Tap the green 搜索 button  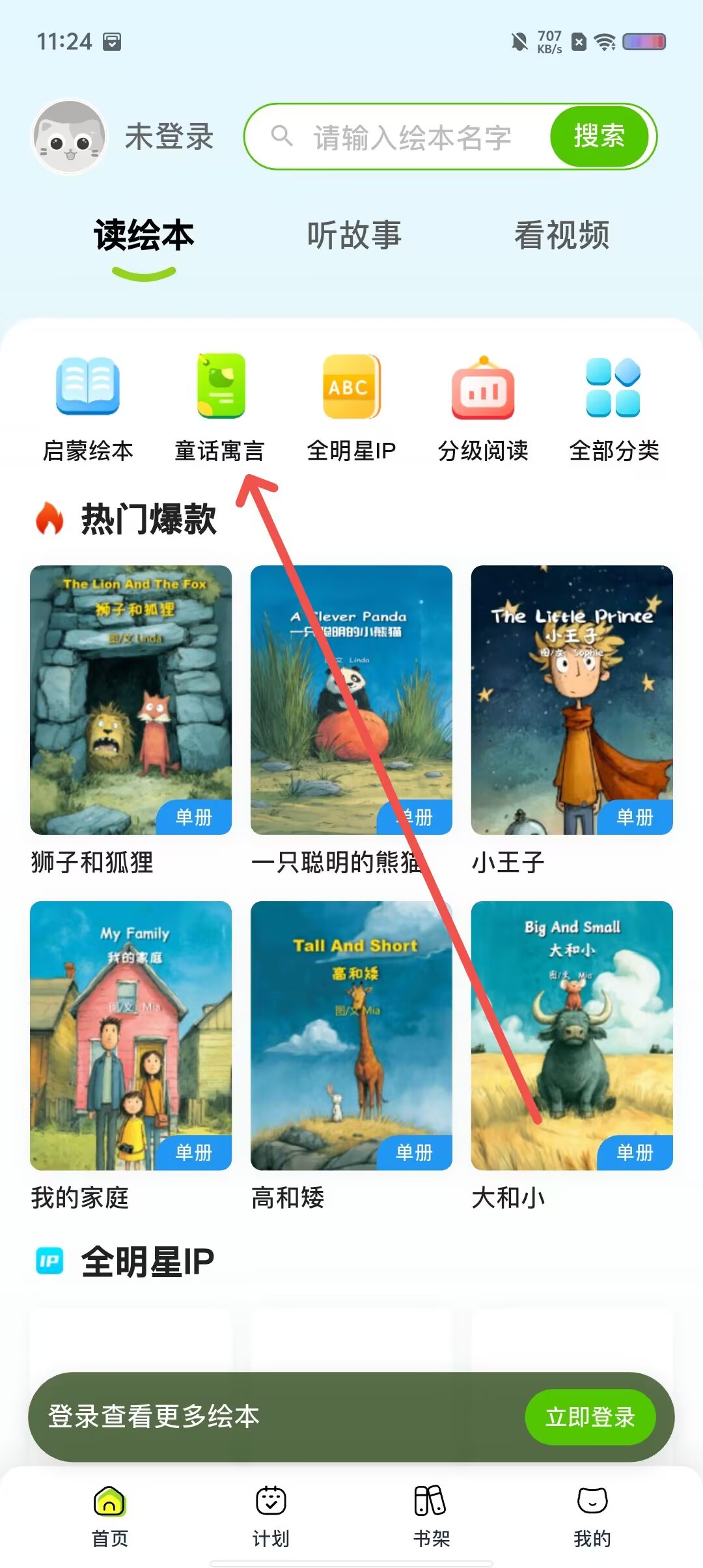point(600,137)
